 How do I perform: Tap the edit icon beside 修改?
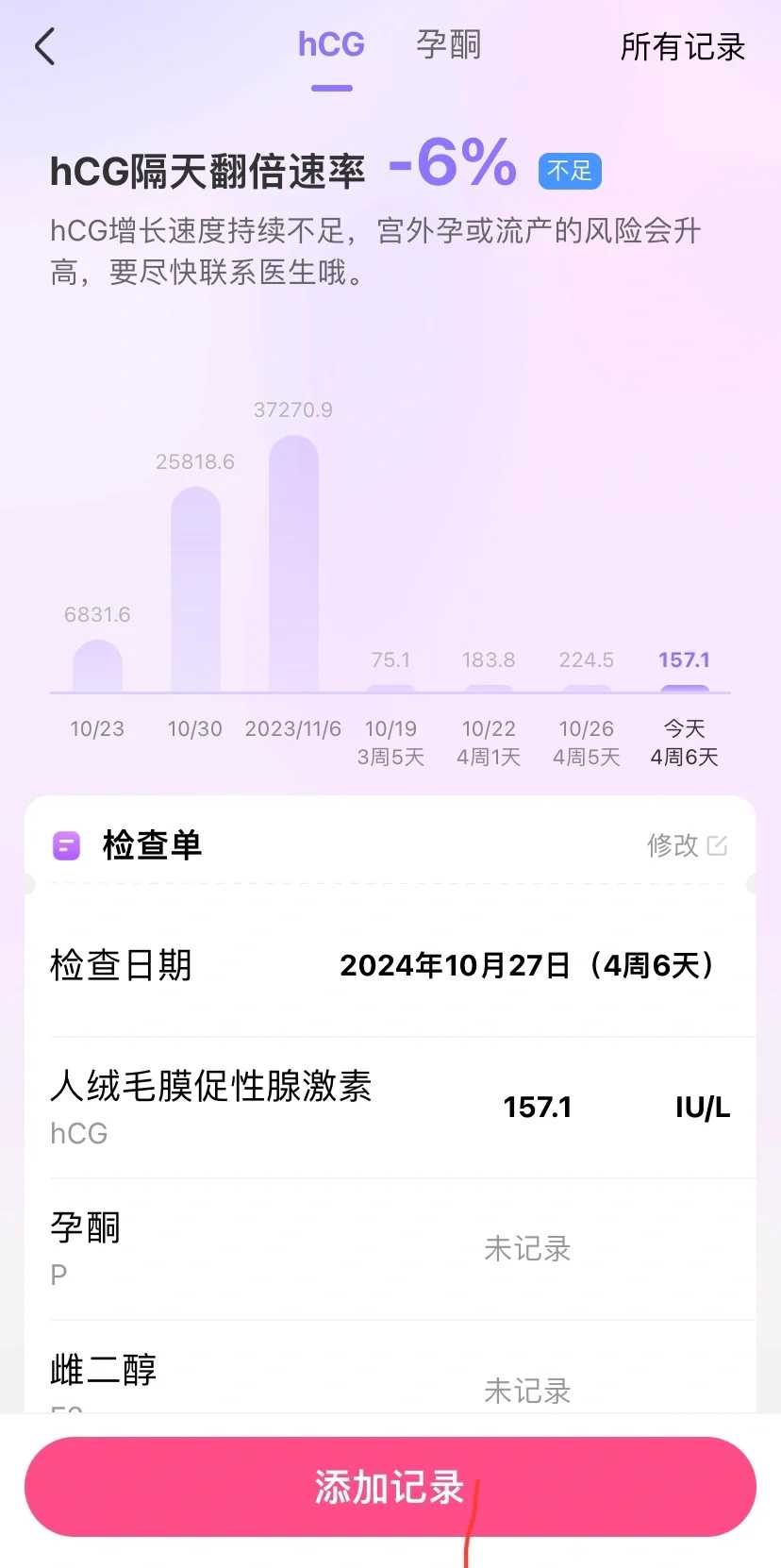pyautogui.click(x=715, y=846)
